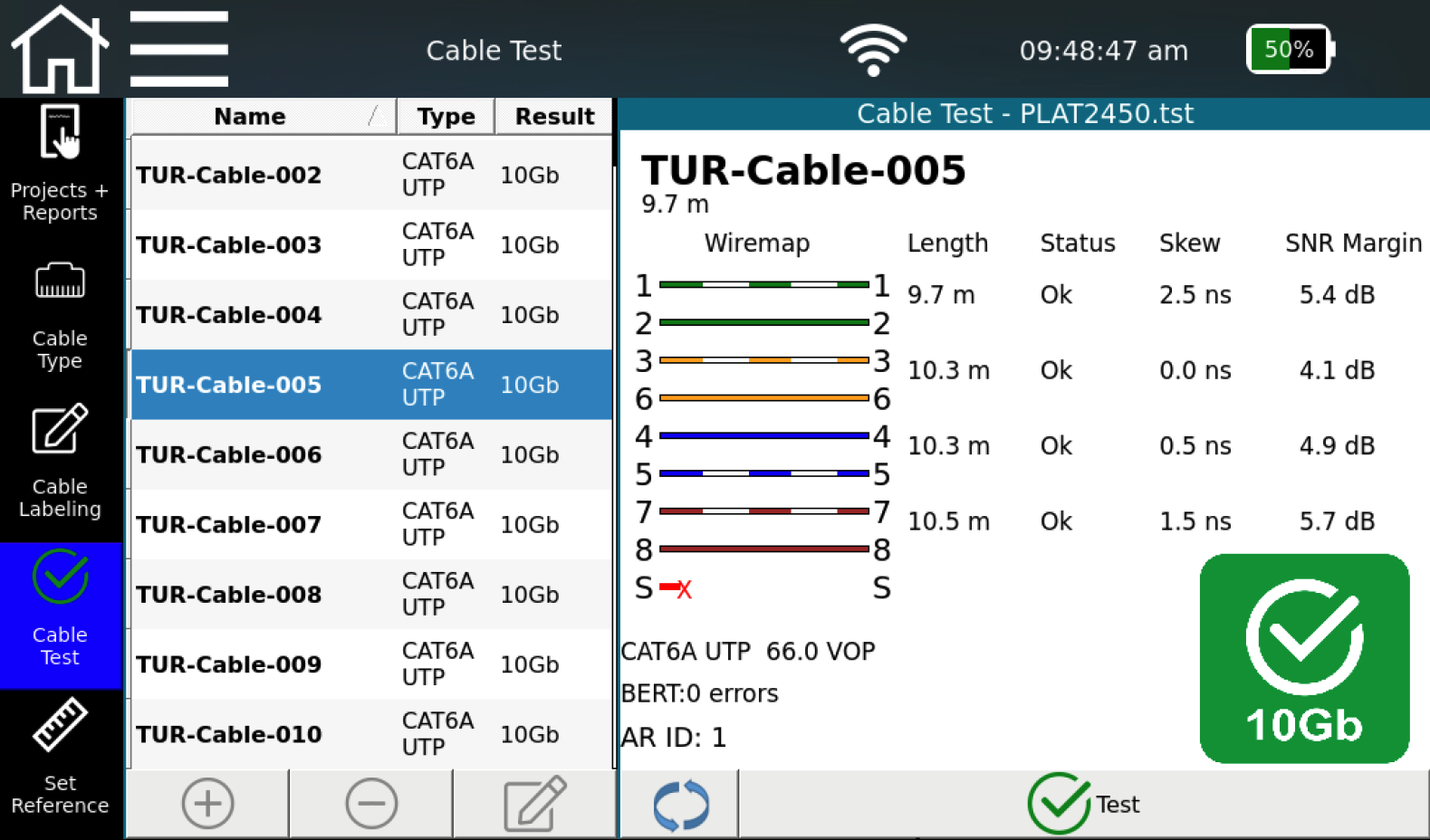Screen dimensions: 1430x840
Task: Tap the refresh arrows icon
Action: [x=680, y=805]
